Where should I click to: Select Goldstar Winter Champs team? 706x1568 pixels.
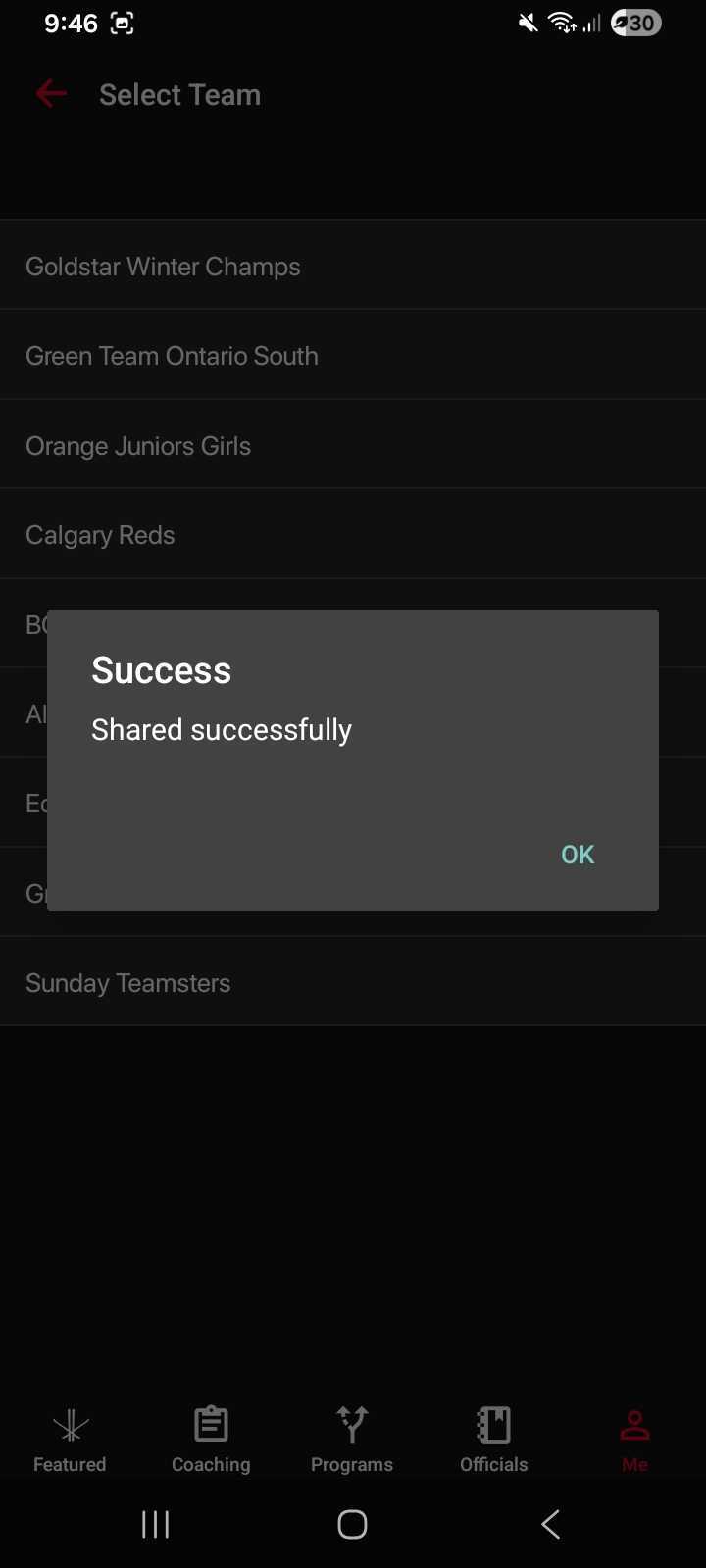click(x=163, y=267)
